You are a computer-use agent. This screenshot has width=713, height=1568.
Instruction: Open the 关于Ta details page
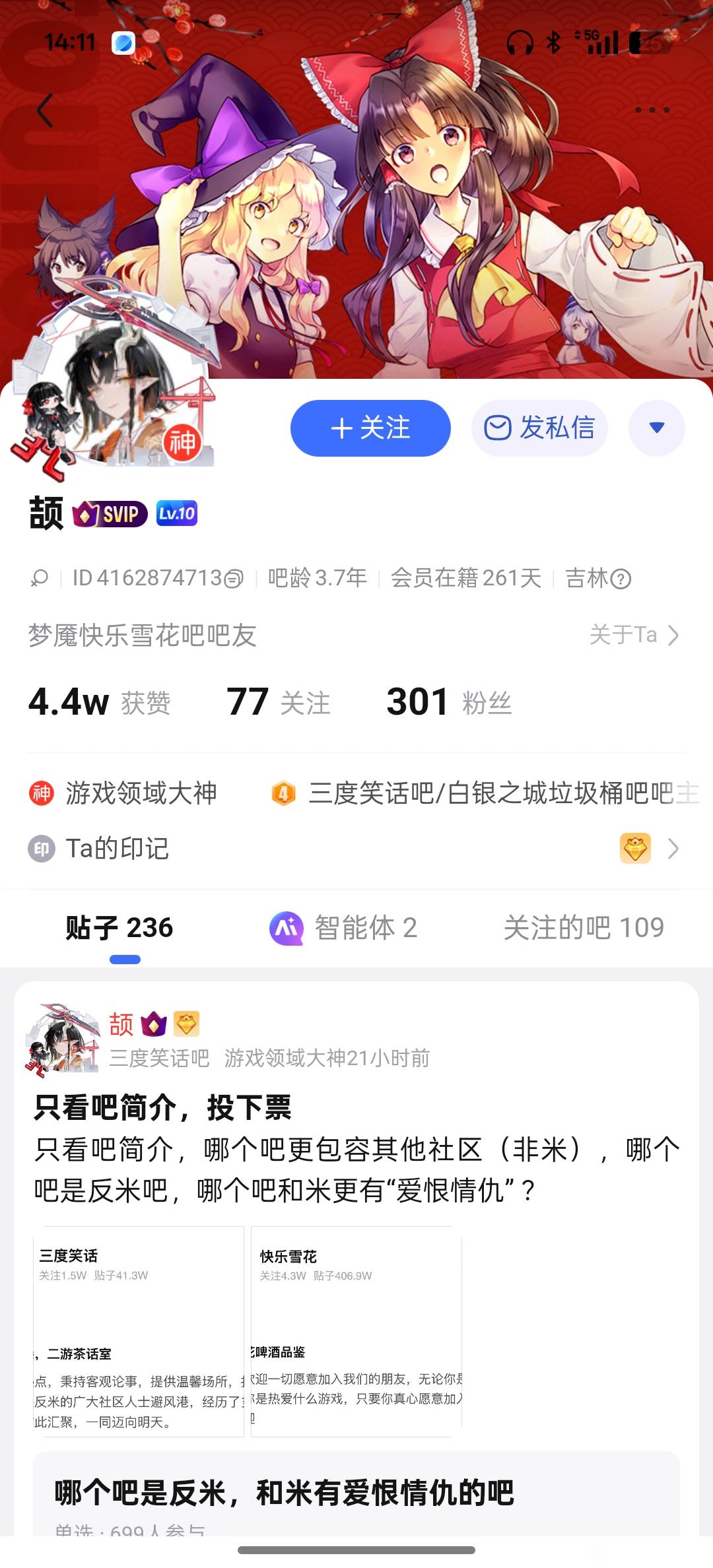(634, 635)
